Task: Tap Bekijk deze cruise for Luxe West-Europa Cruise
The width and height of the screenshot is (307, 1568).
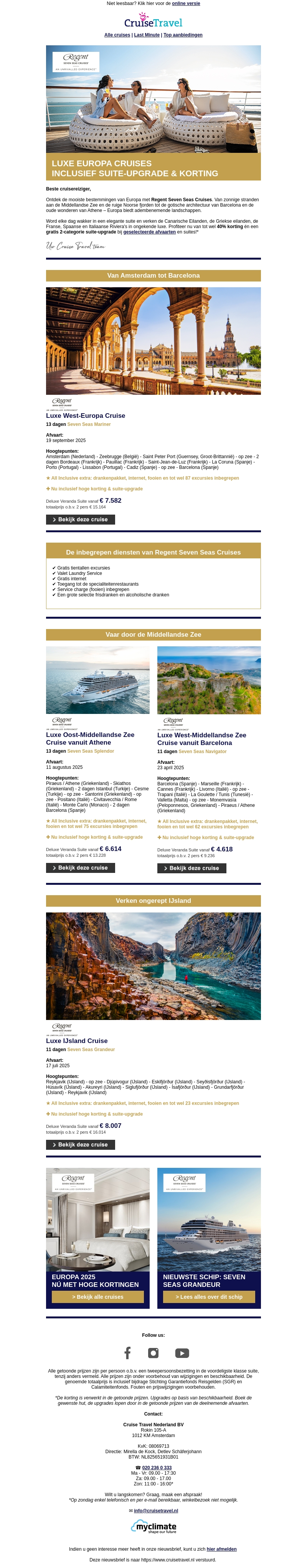Action: click(80, 519)
